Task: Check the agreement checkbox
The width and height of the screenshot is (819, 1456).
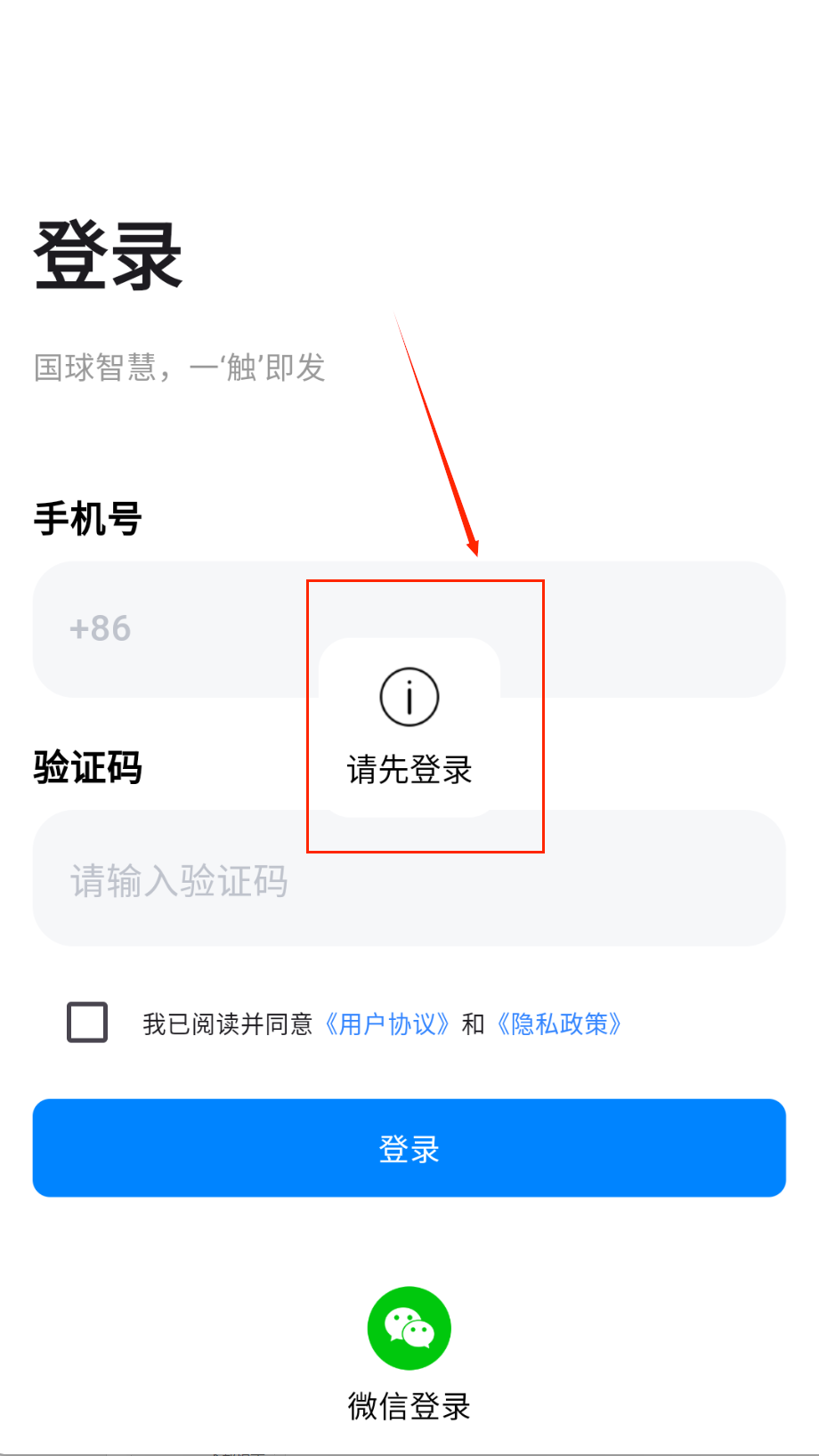Action: coord(87,1023)
